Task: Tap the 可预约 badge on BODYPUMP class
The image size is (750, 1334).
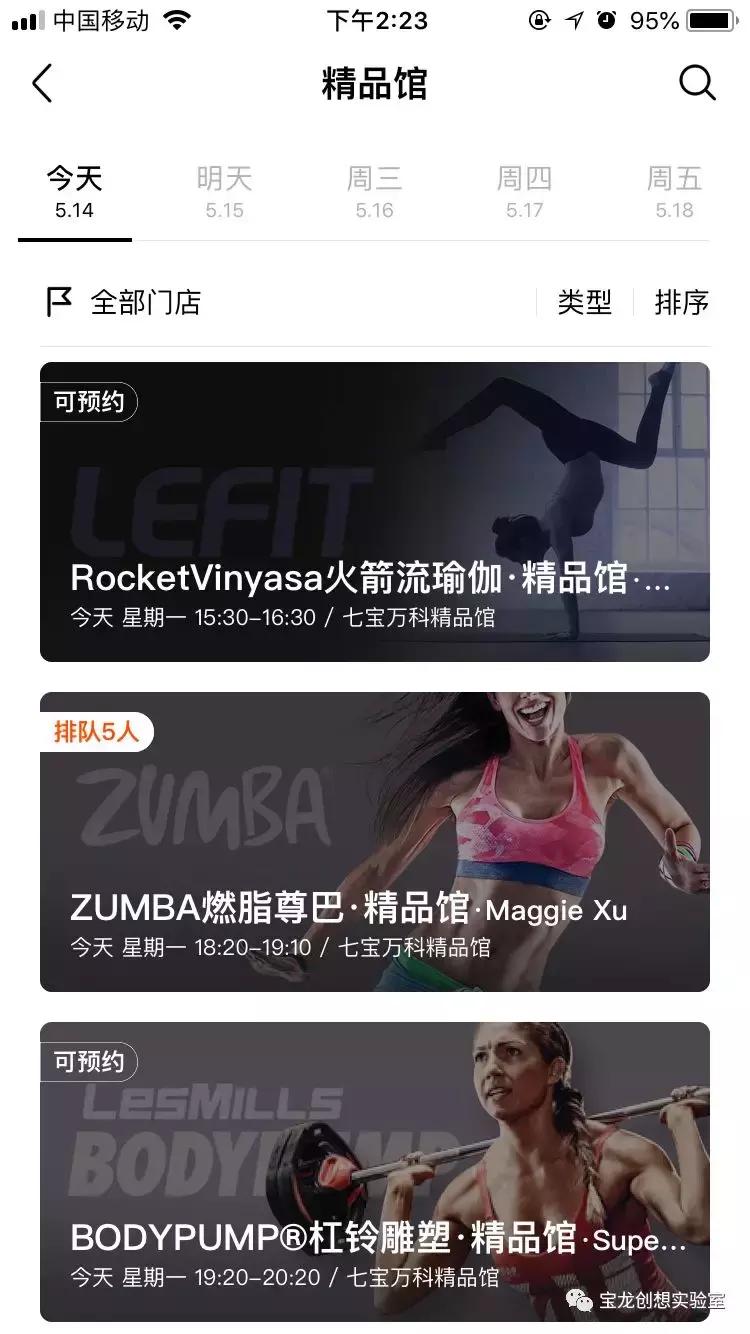Action: 88,1063
